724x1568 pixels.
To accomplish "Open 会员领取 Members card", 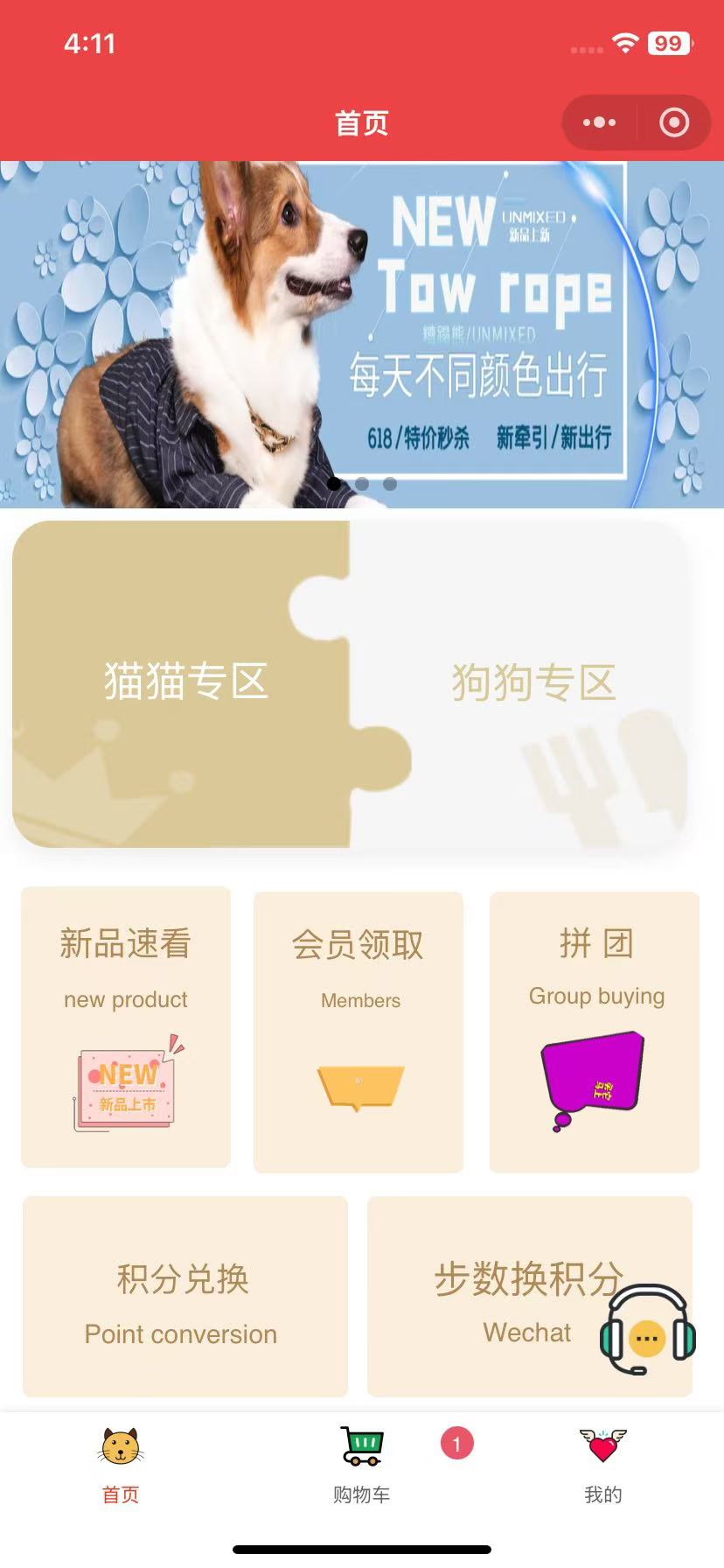I will [x=359, y=1031].
